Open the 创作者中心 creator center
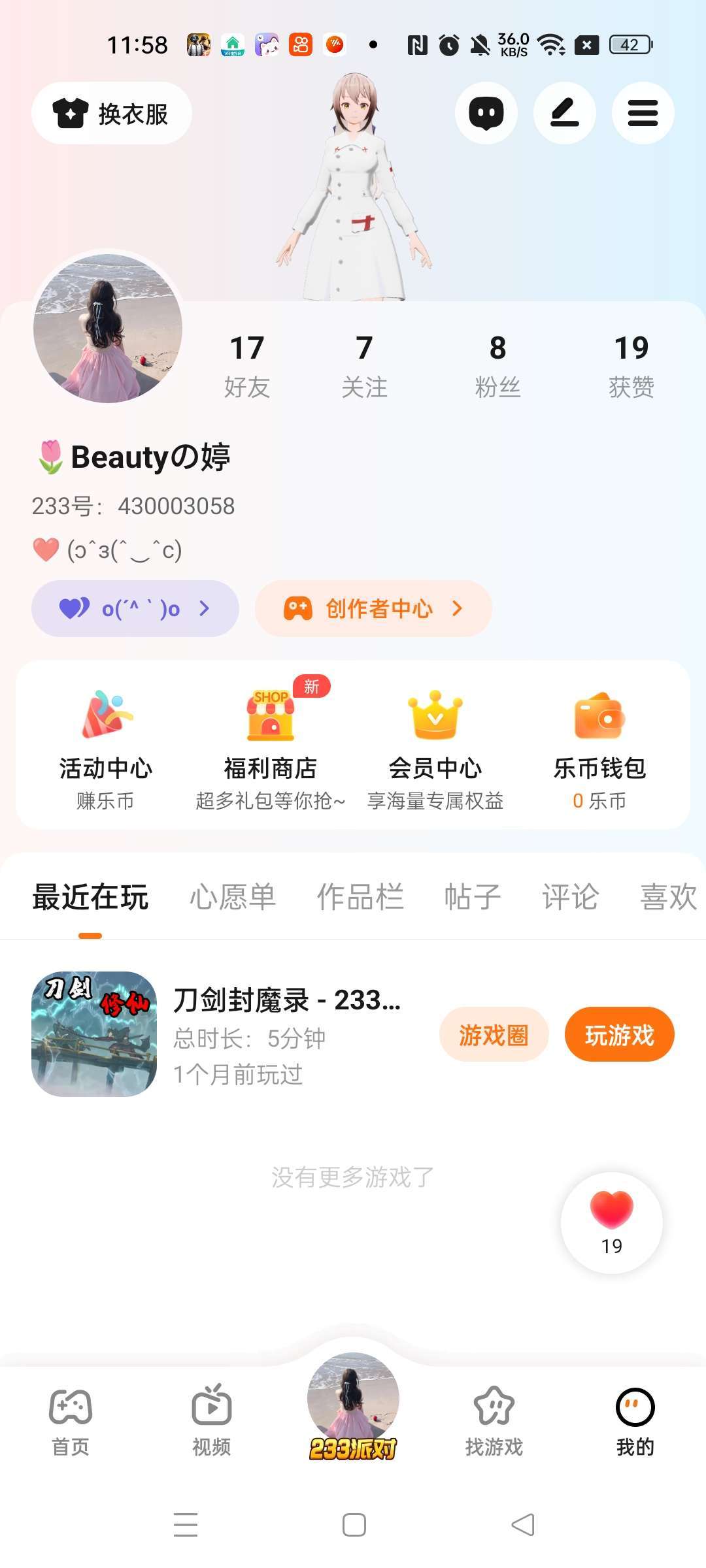 coord(373,609)
